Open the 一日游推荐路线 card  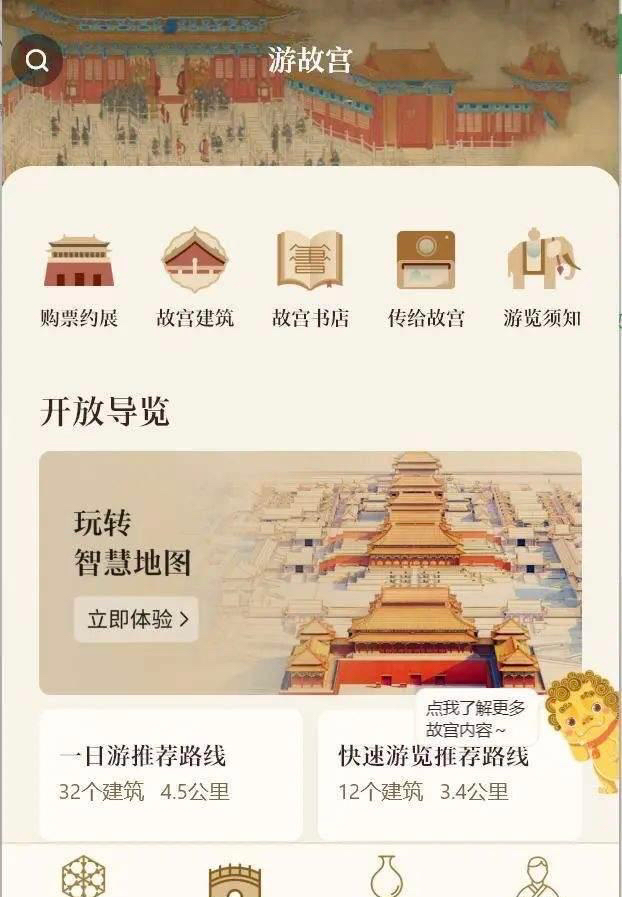click(x=171, y=774)
